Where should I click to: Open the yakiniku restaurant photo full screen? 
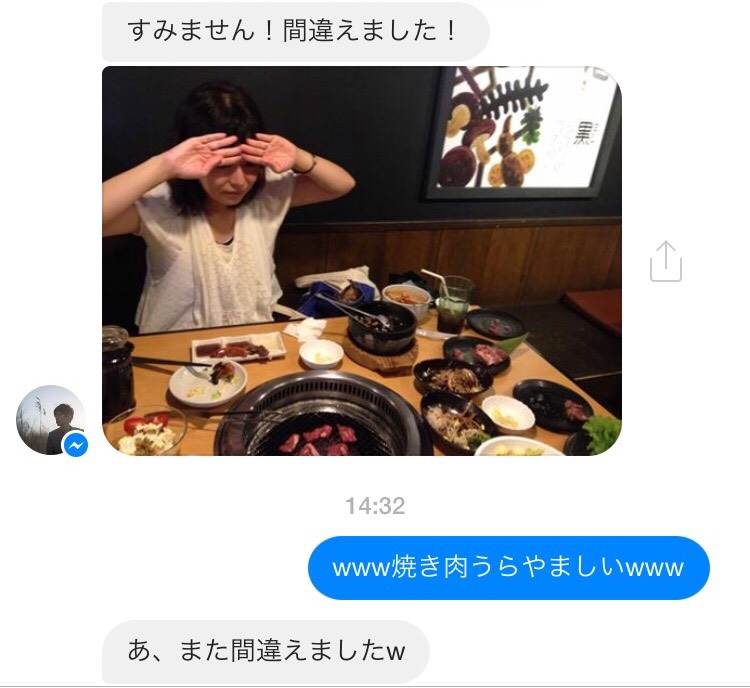[x=361, y=261]
